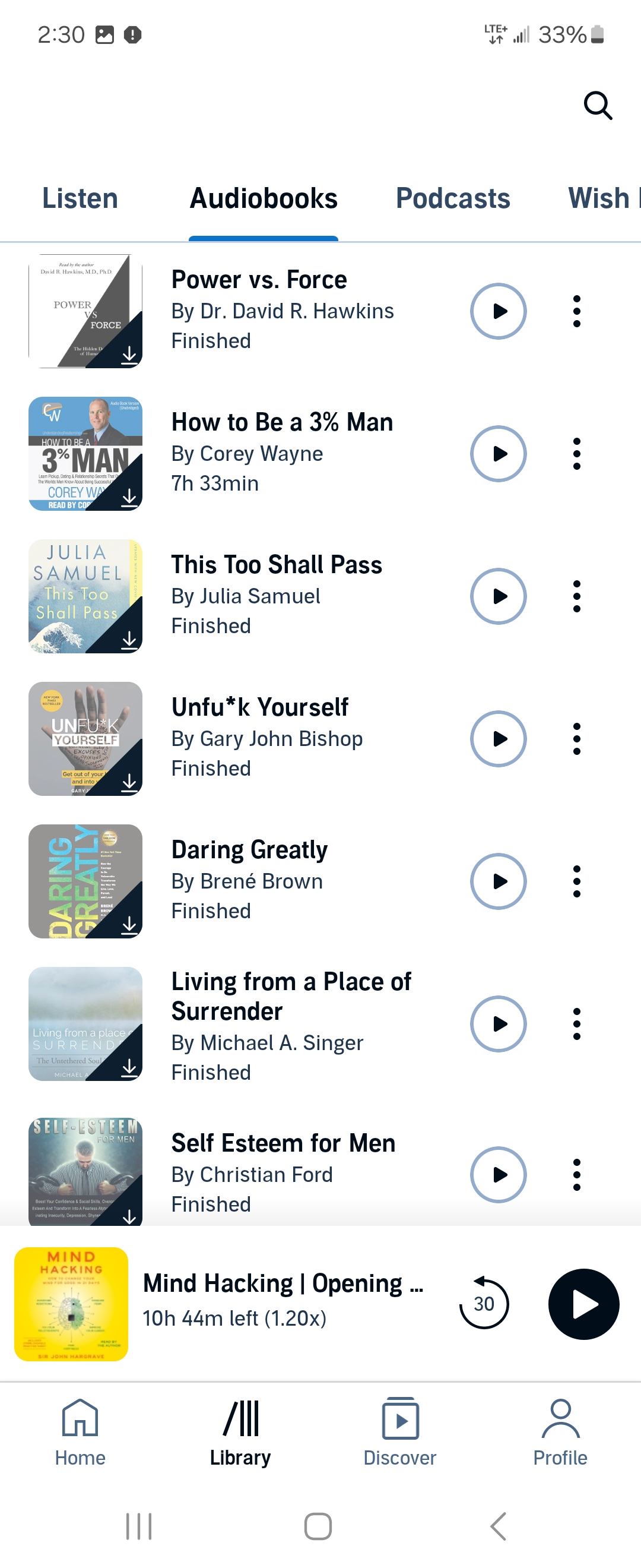
Task: Play Daring Greatly audiobook
Action: (497, 881)
